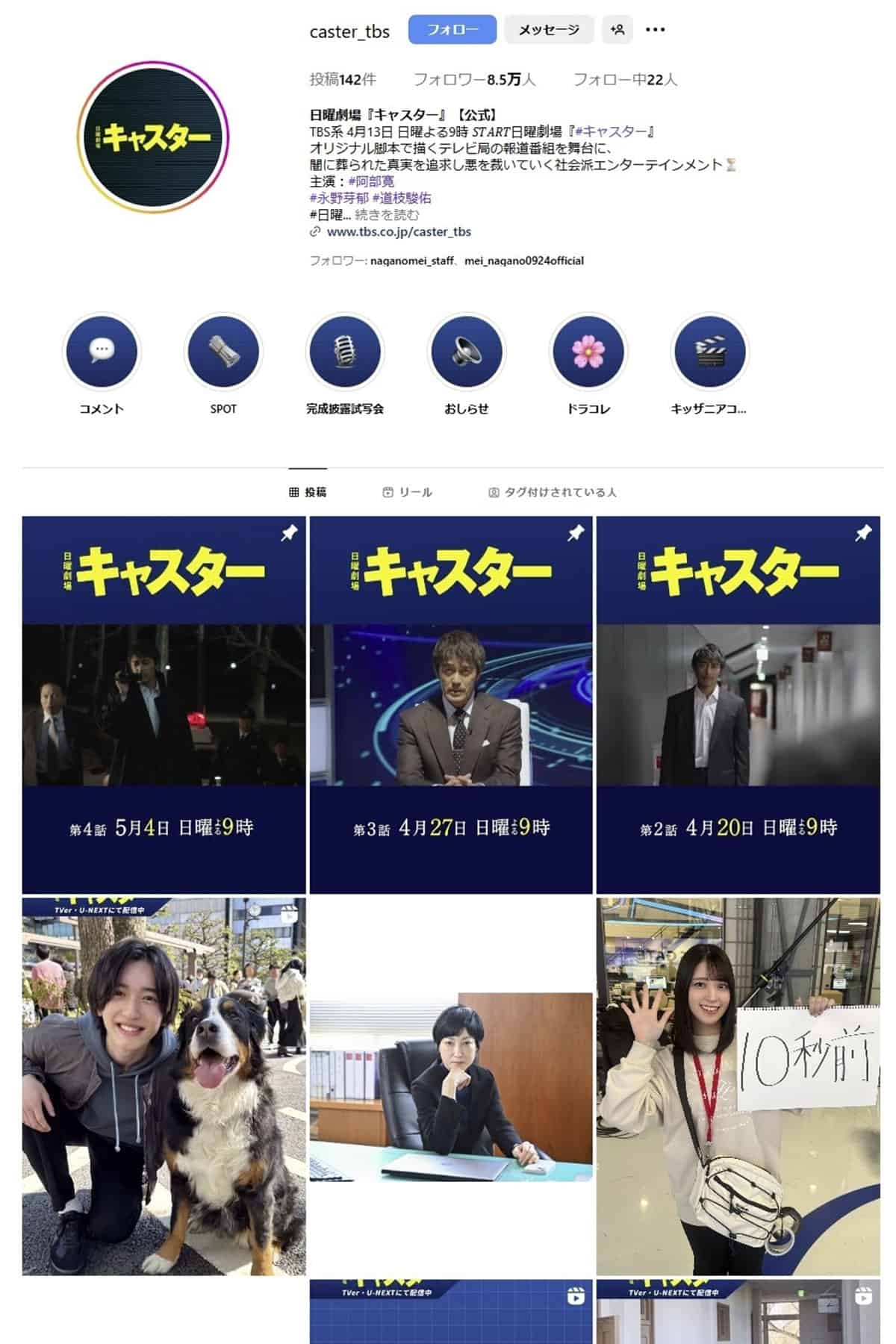Viewport: 896px width, 1344px height.
Task: View the #阿部寛 hashtag
Action: (x=371, y=181)
